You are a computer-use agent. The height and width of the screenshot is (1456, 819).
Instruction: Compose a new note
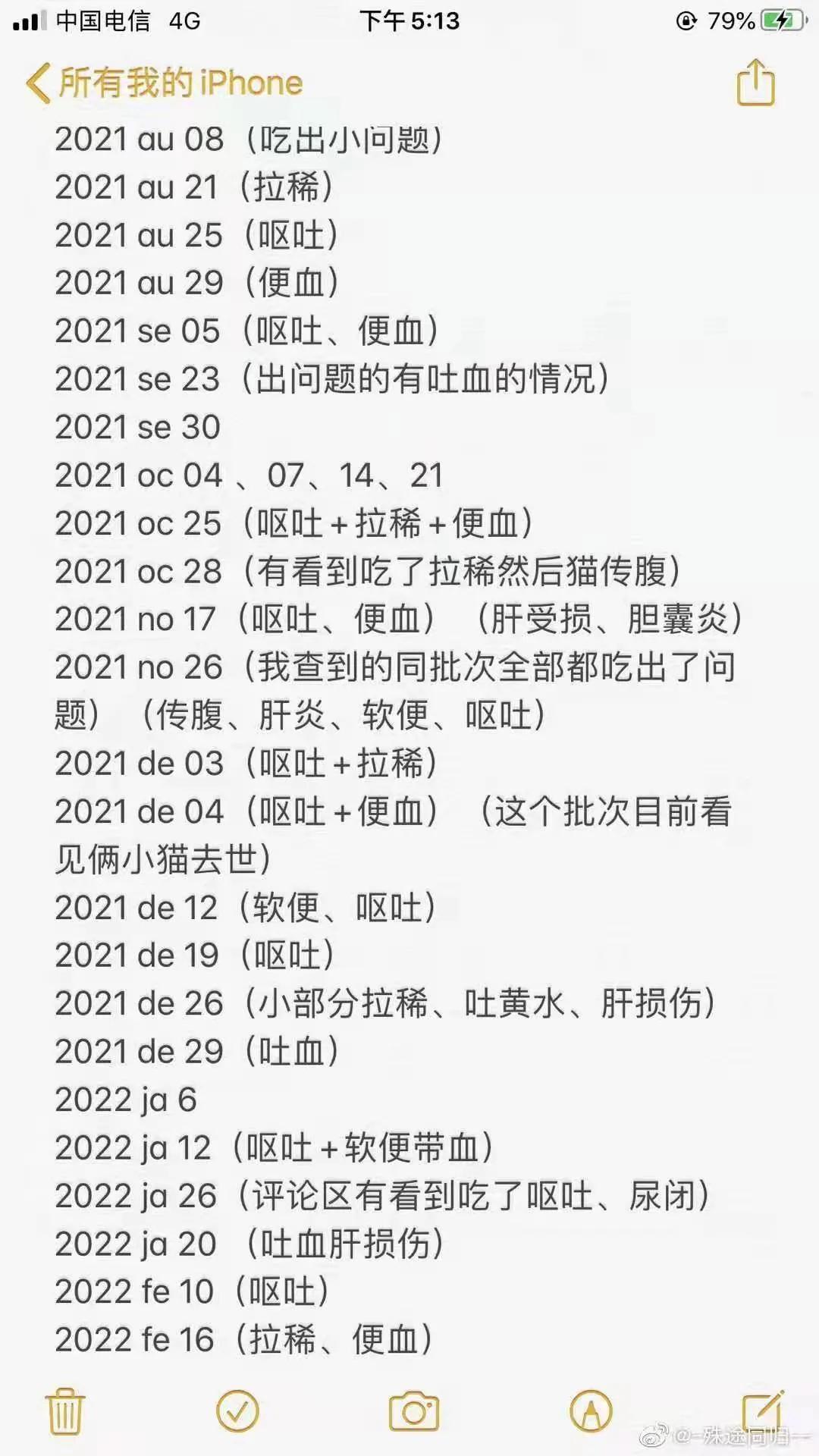point(762,1412)
